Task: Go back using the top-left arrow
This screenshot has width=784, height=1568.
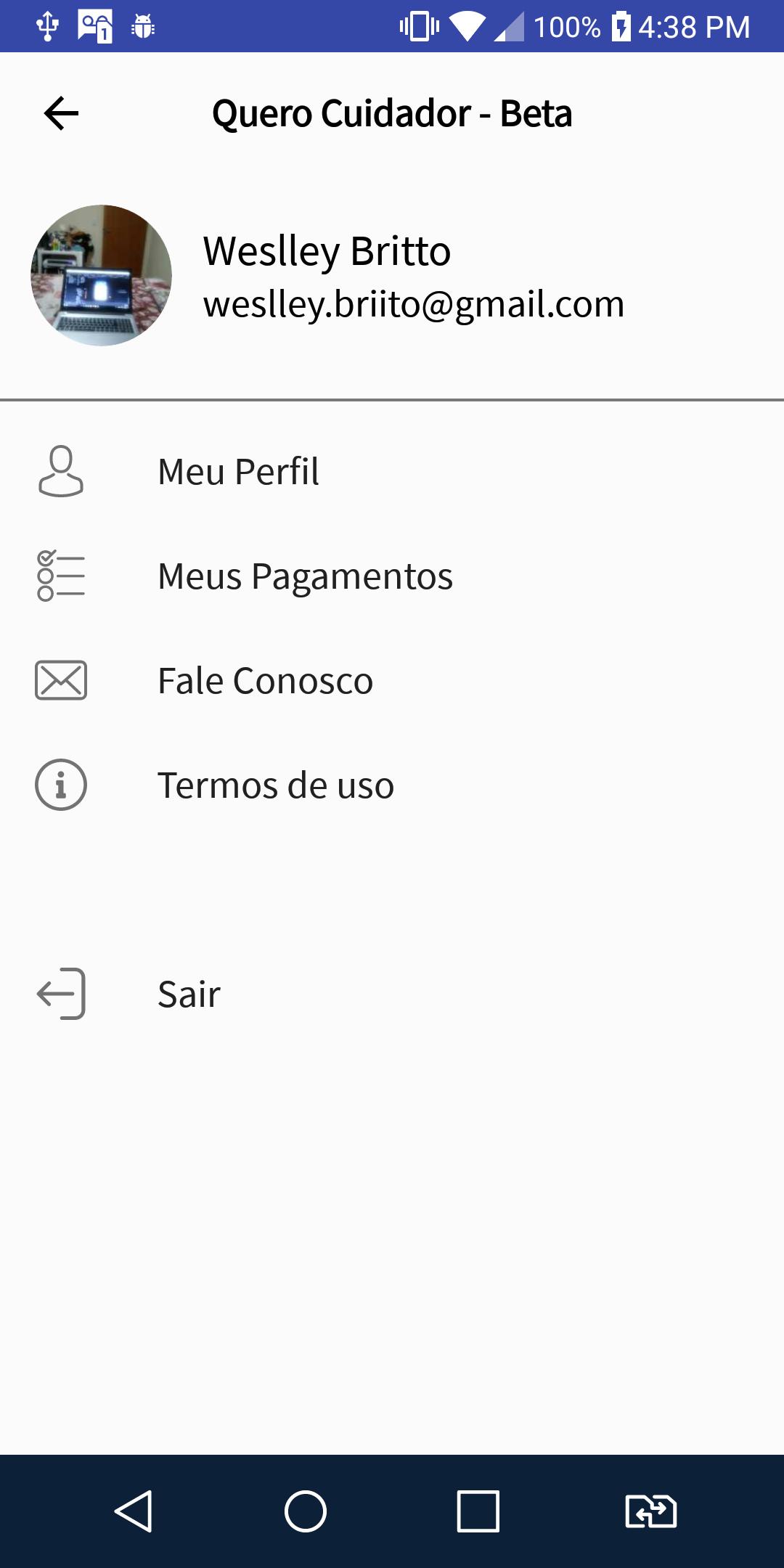Action: [x=61, y=113]
